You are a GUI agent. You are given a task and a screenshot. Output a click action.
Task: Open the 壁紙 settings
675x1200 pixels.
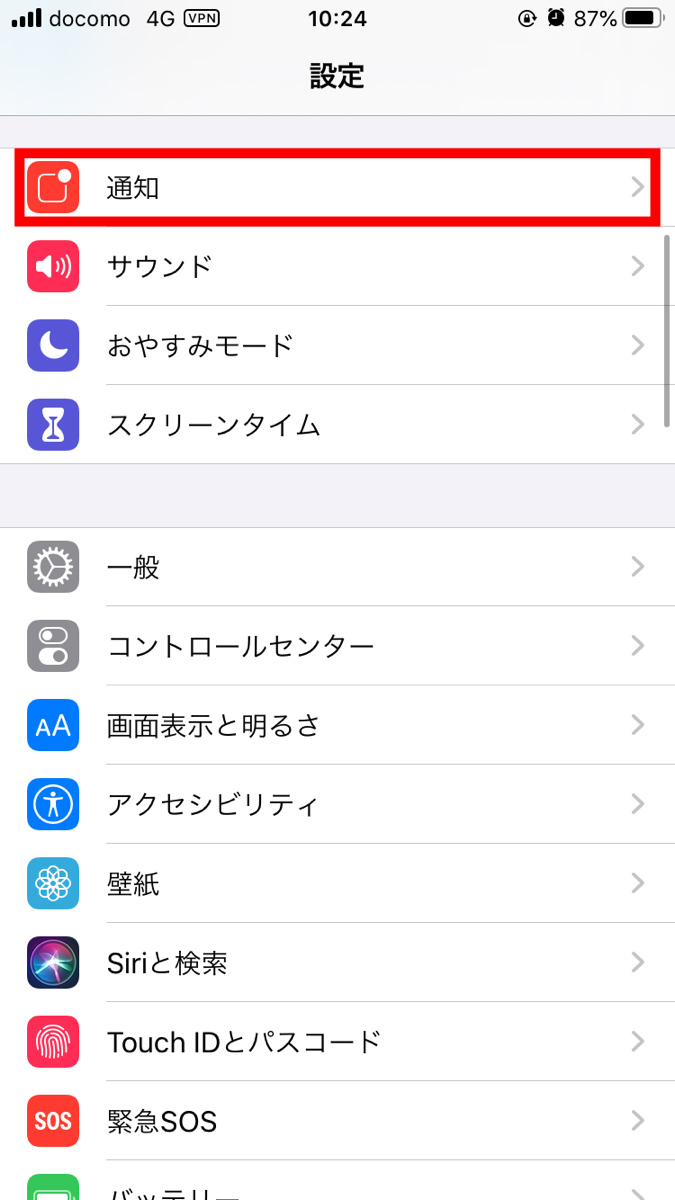tap(337, 883)
